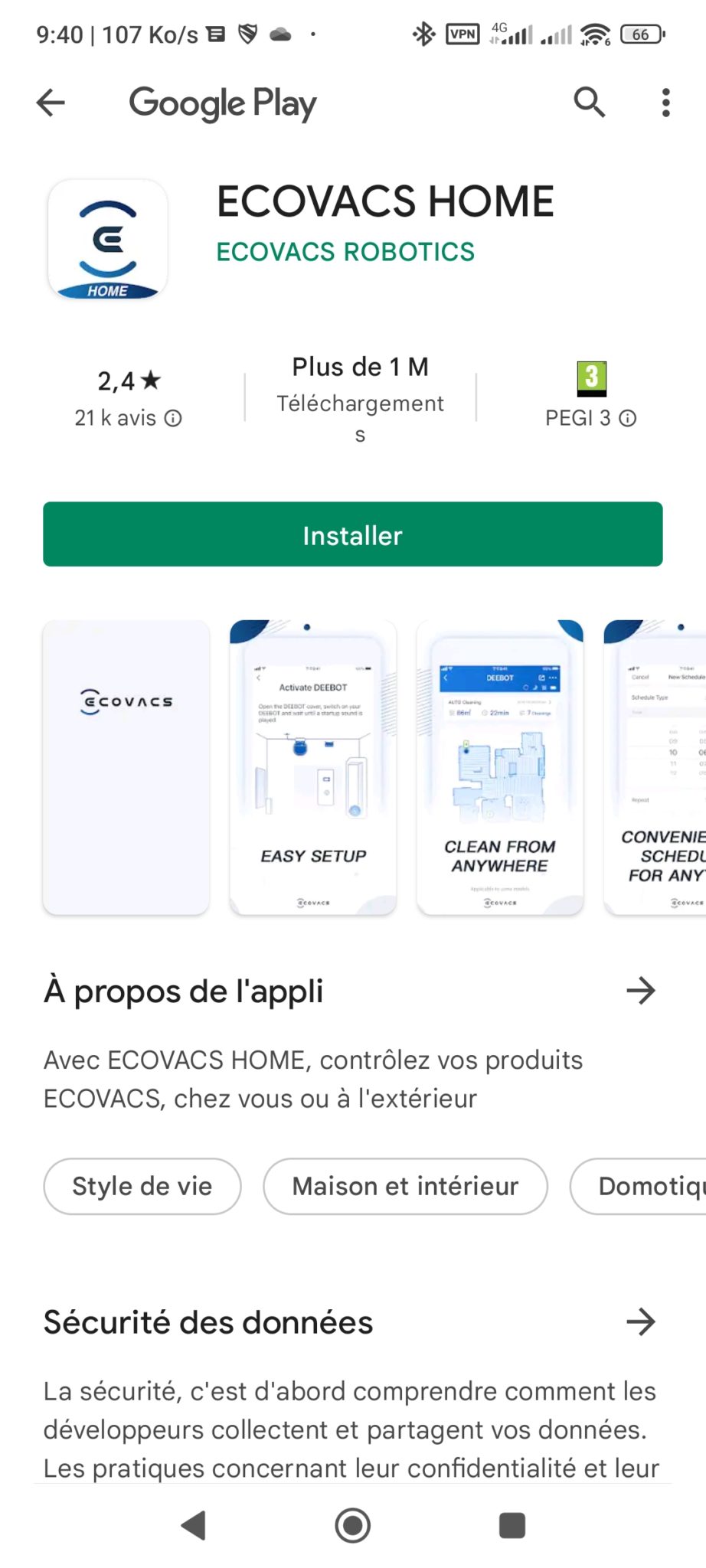Image resolution: width=706 pixels, height=1568 pixels.
Task: Tap the system home button
Action: point(353,1526)
